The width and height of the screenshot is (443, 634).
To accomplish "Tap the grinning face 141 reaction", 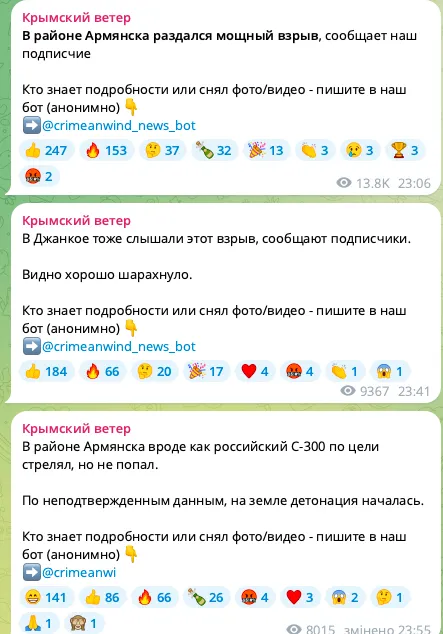I will tap(46, 597).
